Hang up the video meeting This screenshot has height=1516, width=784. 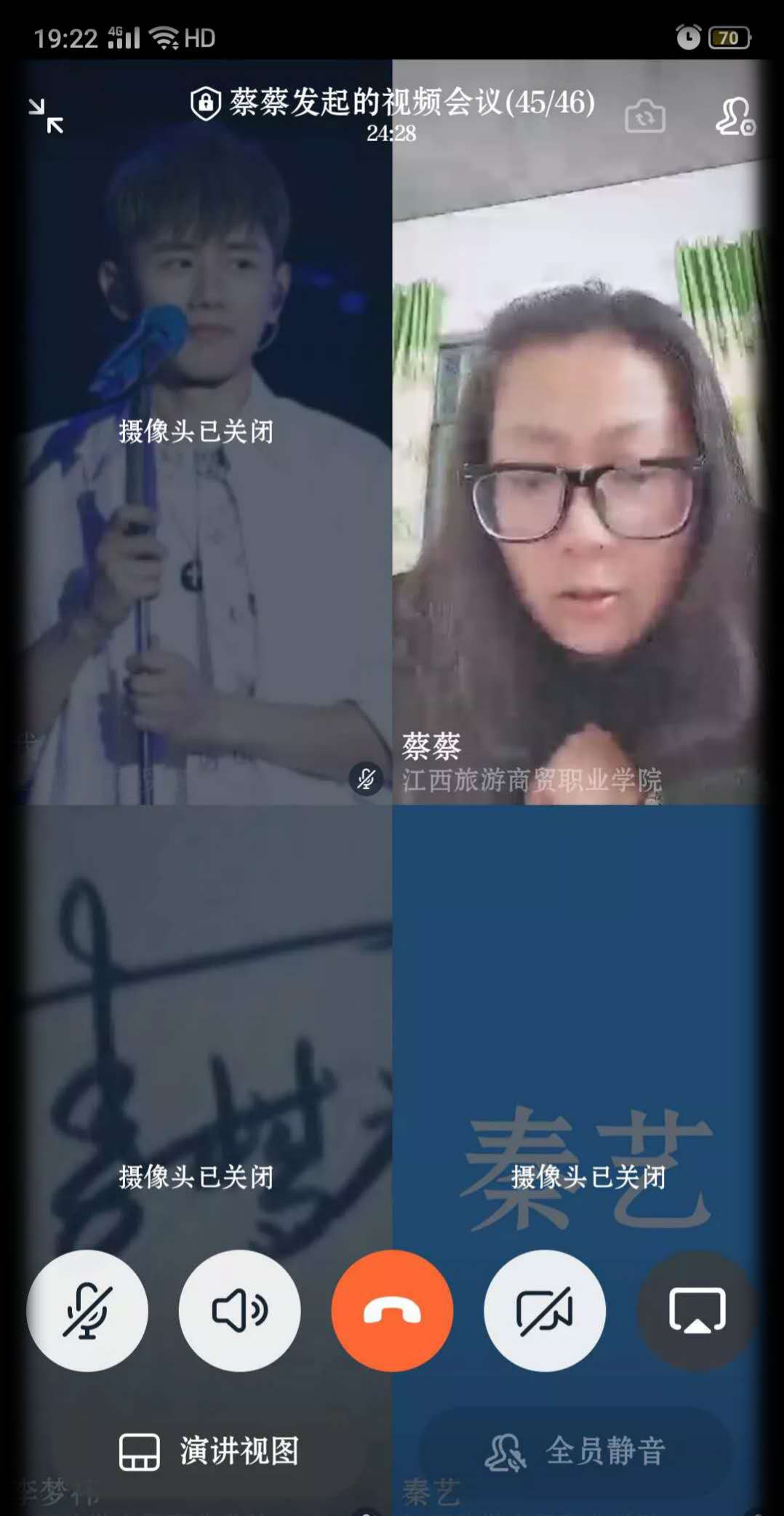click(392, 1311)
